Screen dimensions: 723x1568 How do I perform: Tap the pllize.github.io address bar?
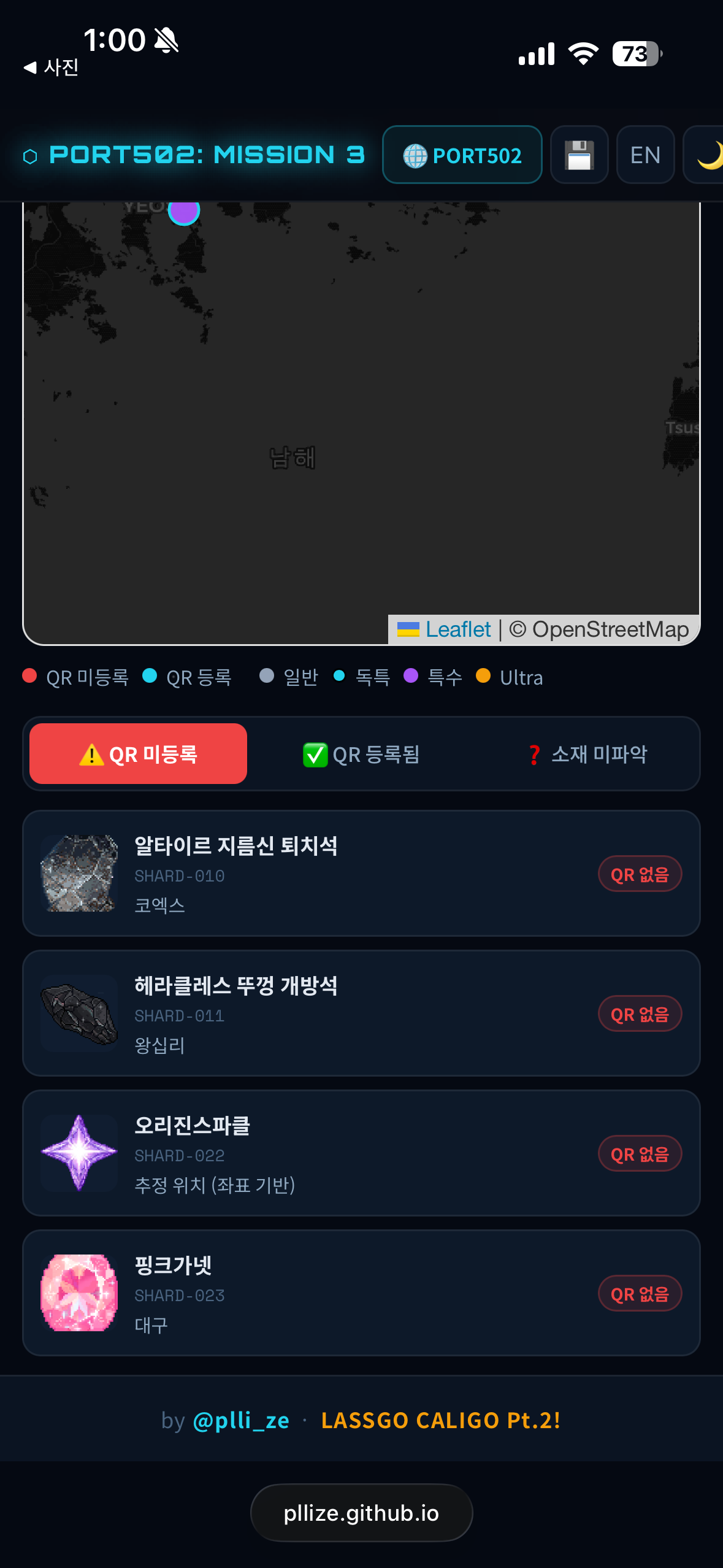point(361,1513)
